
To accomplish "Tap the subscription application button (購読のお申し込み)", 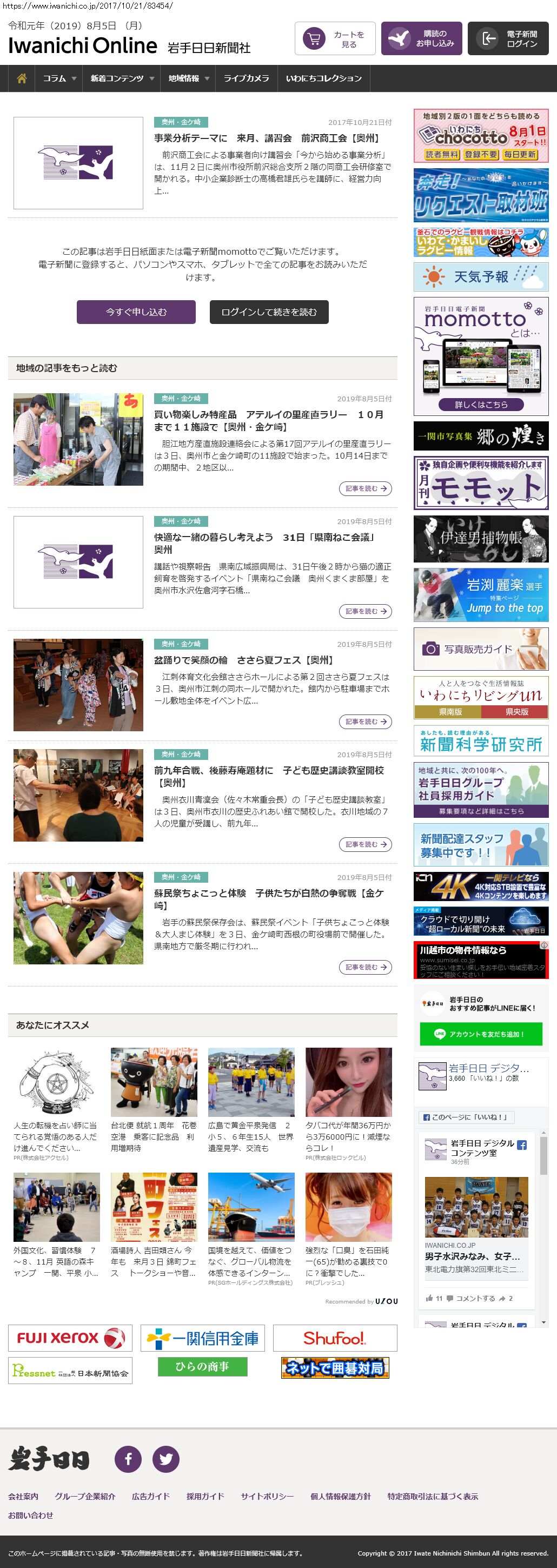I will pyautogui.click(x=421, y=39).
